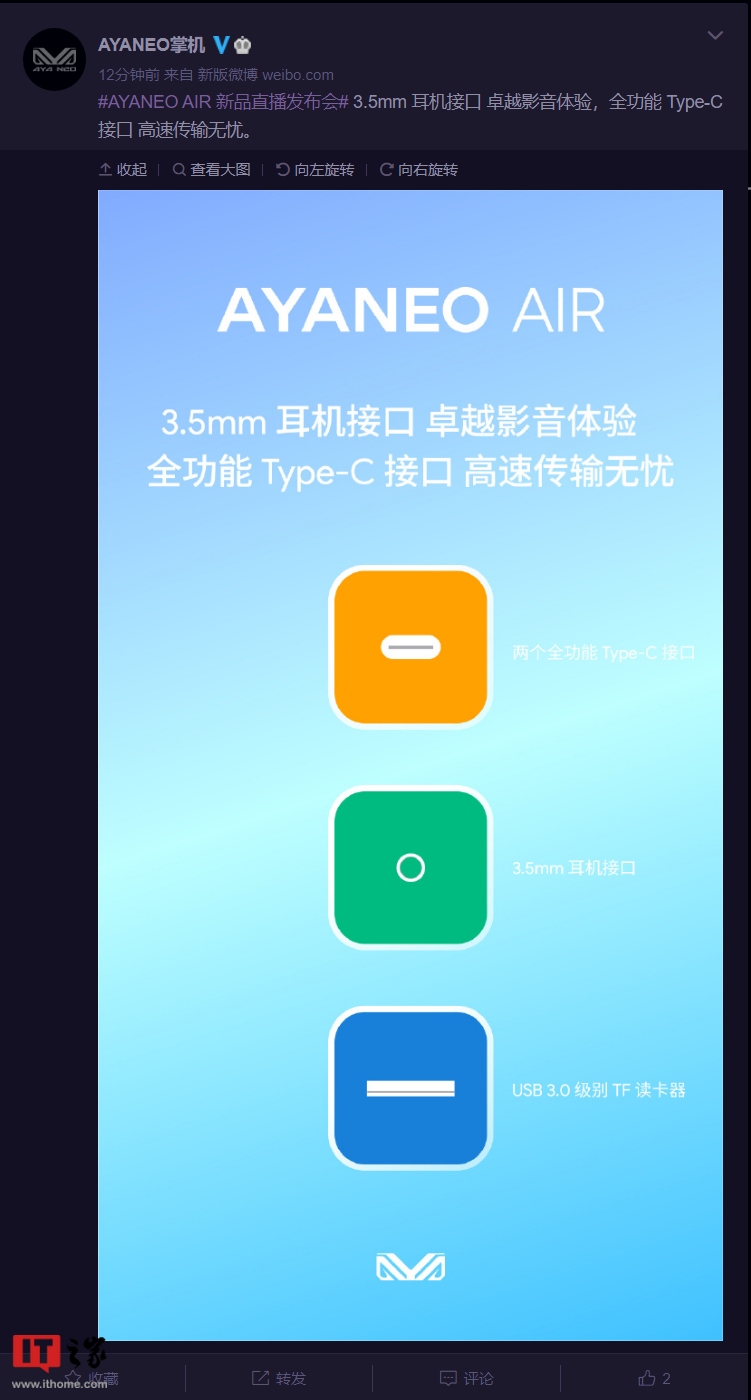Rotate the image right with 向右旋转

[419, 170]
